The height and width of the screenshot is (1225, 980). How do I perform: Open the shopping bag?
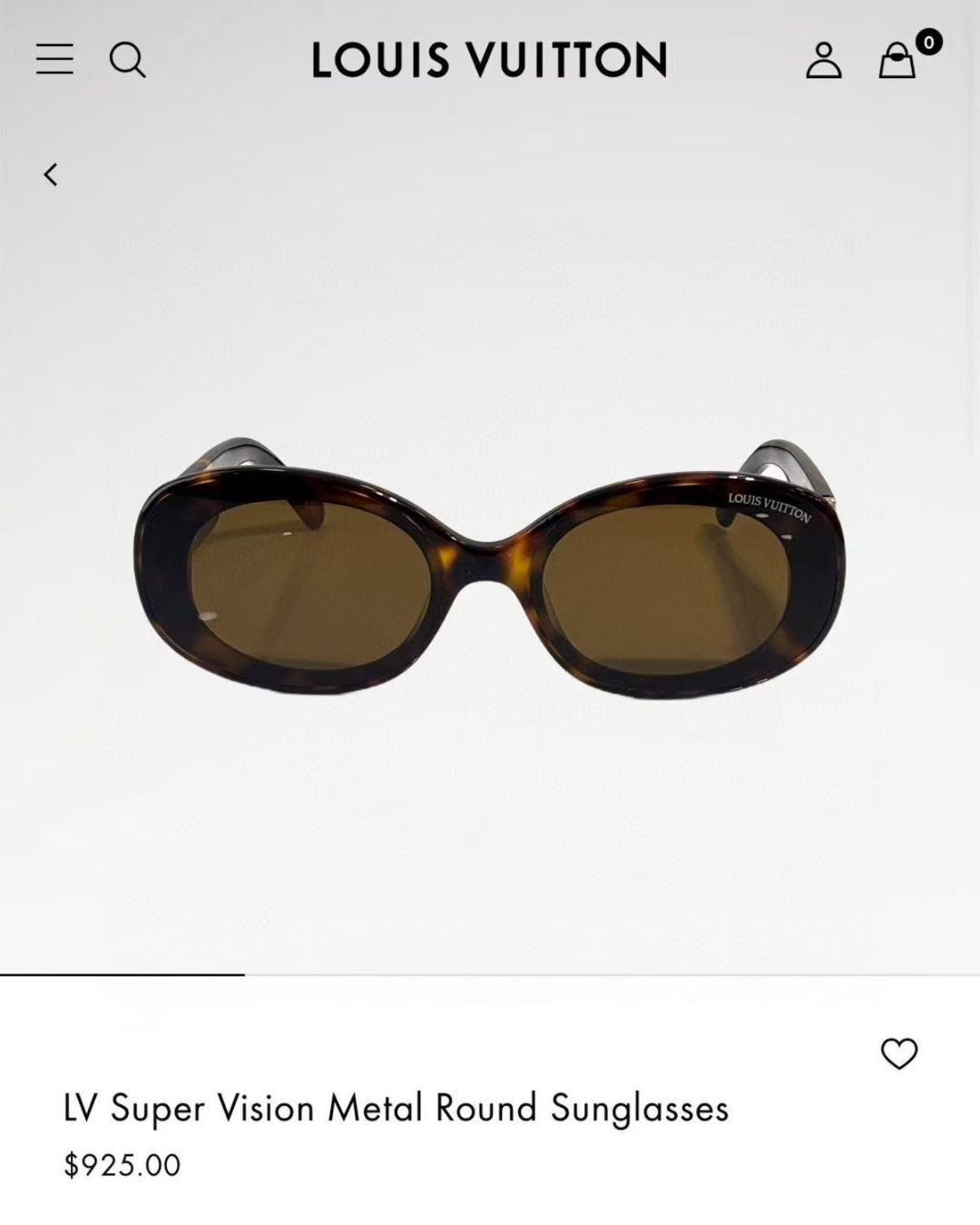tap(897, 61)
